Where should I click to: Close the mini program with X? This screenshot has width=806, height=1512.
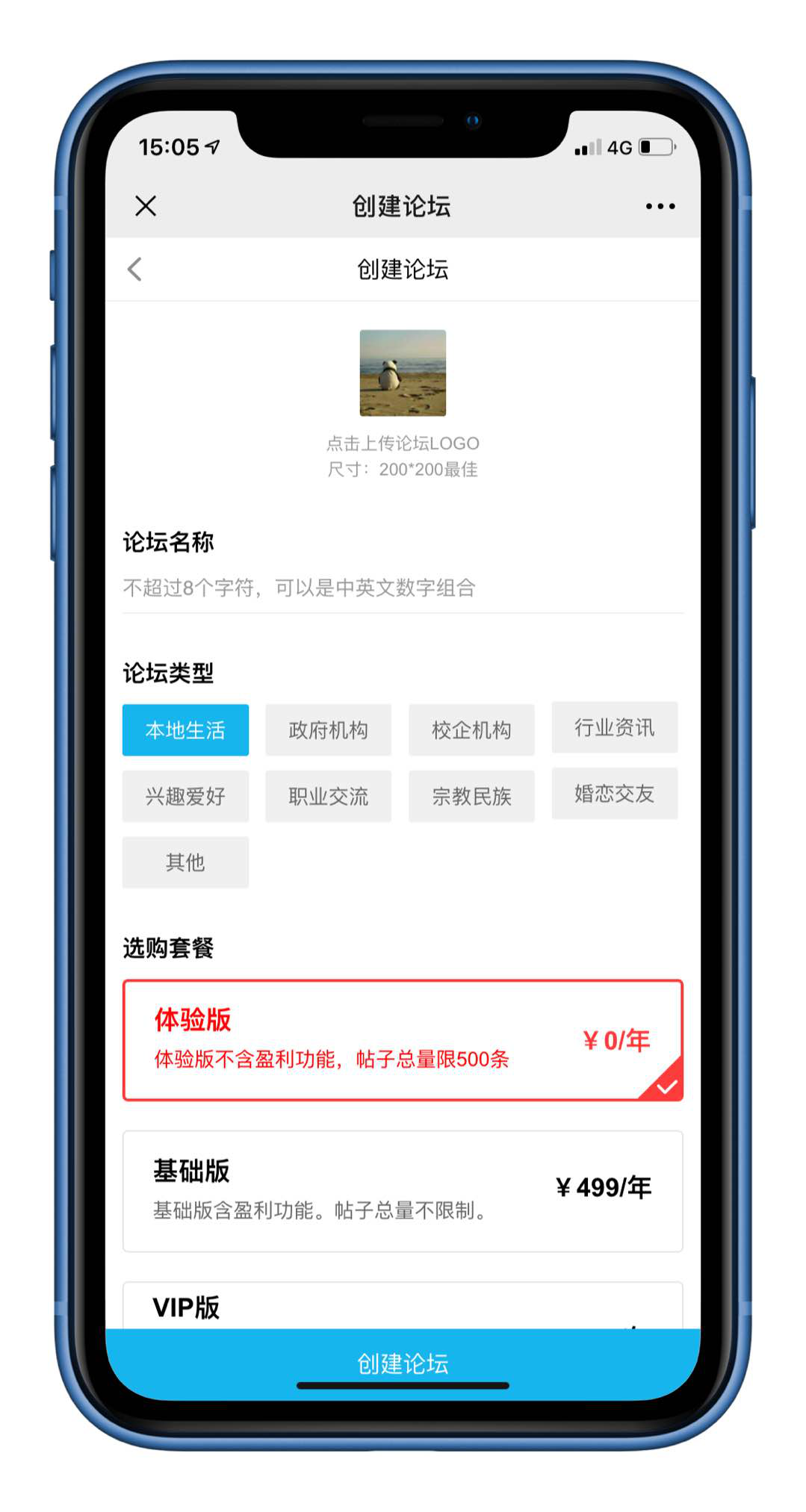click(x=146, y=205)
